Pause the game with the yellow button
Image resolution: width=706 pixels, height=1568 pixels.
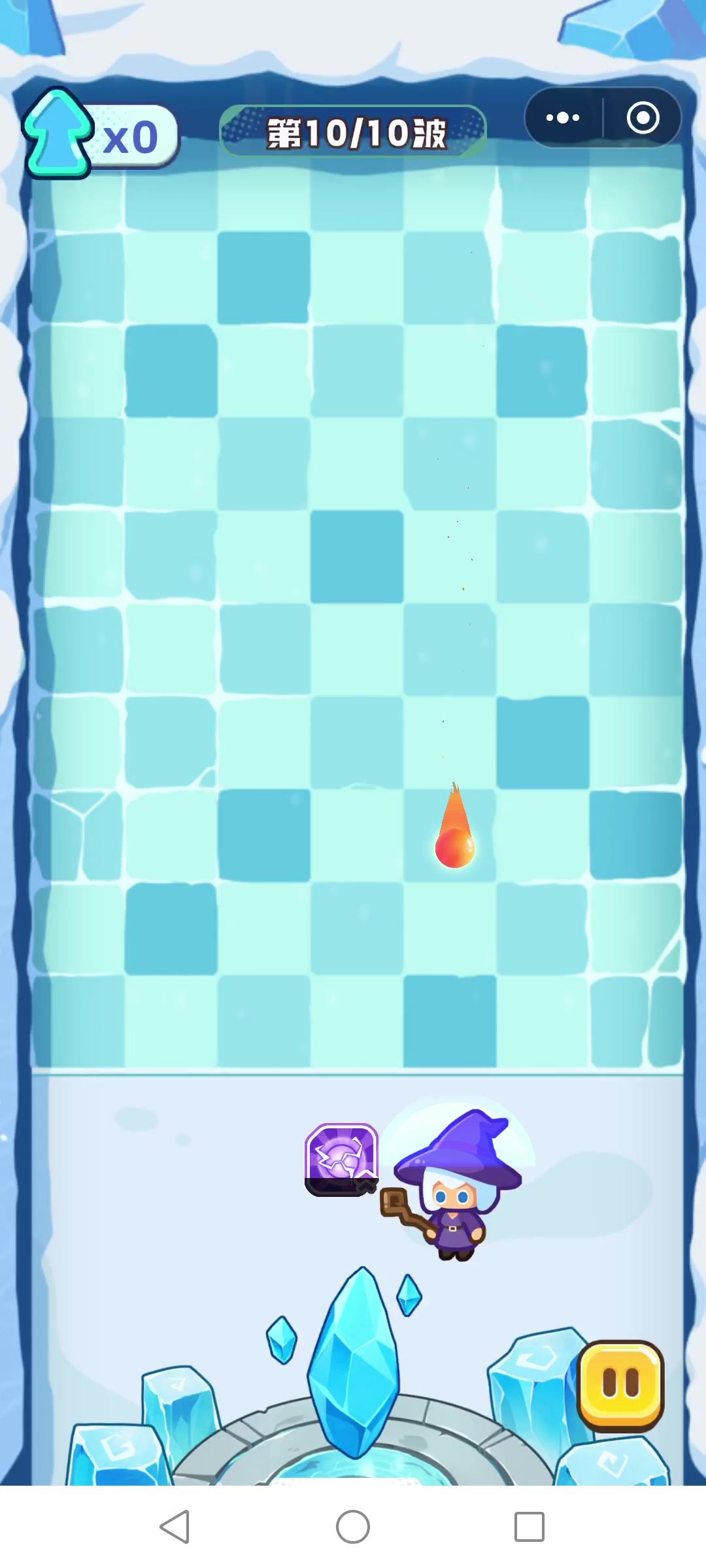tap(620, 1386)
